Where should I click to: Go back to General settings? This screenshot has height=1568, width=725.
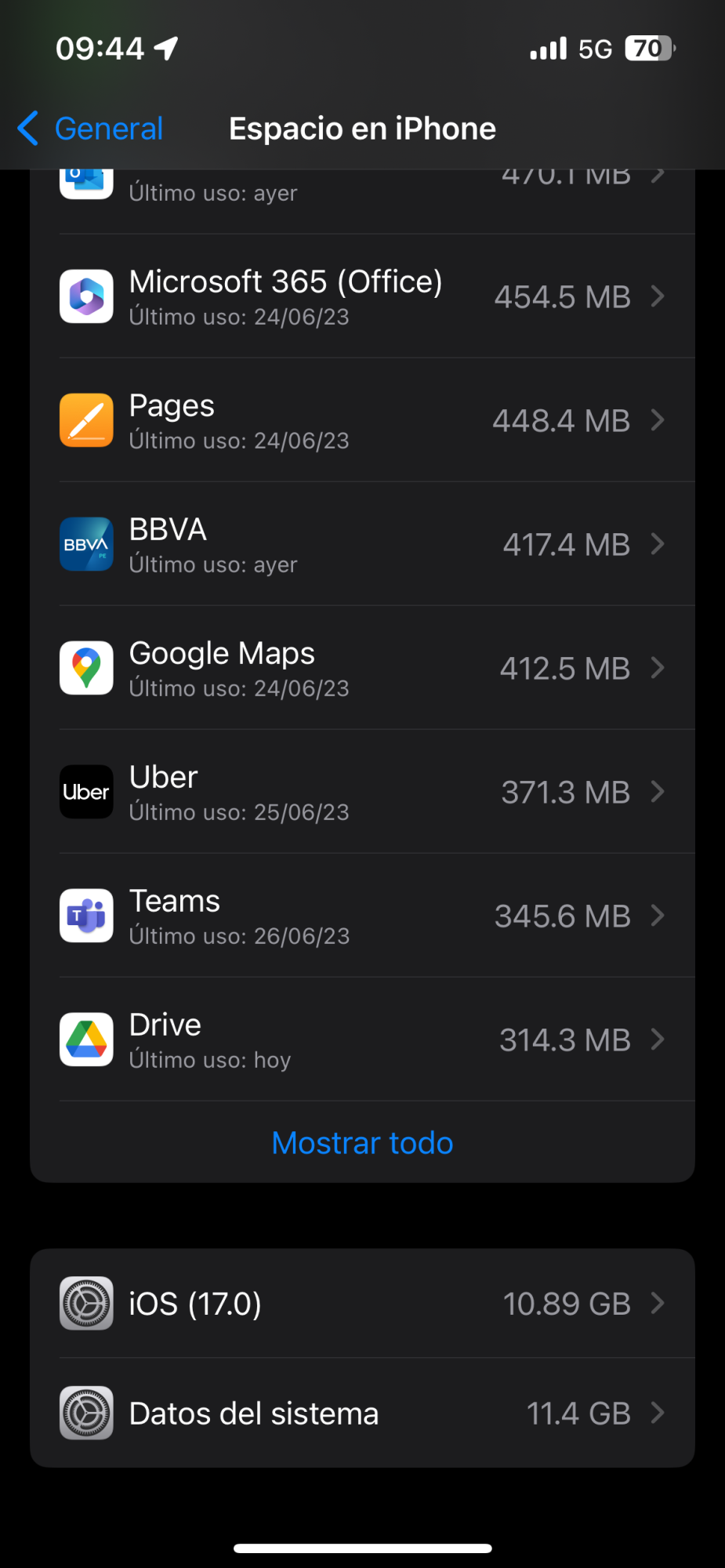tap(91, 129)
